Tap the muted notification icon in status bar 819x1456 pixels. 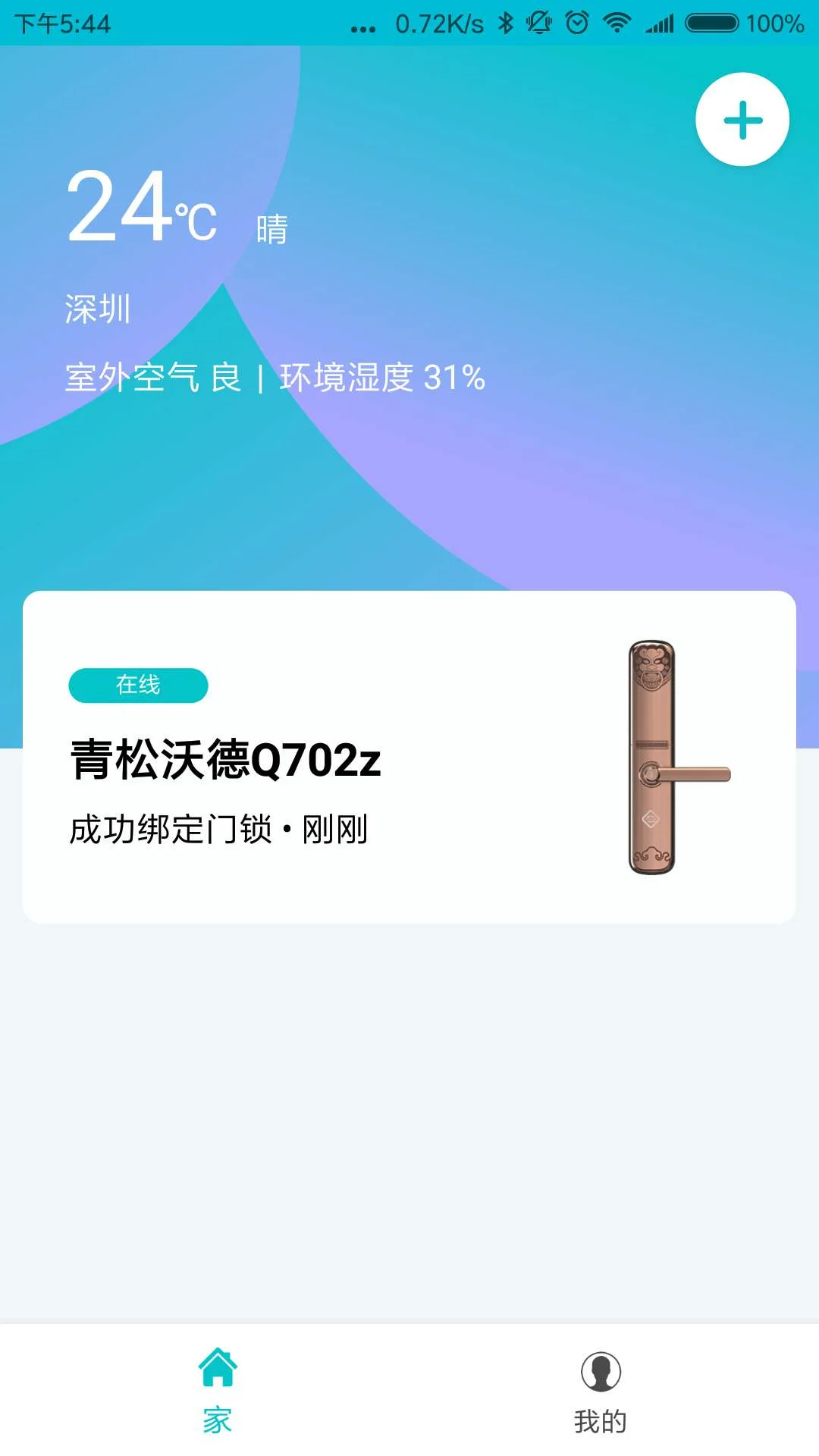click(x=540, y=23)
